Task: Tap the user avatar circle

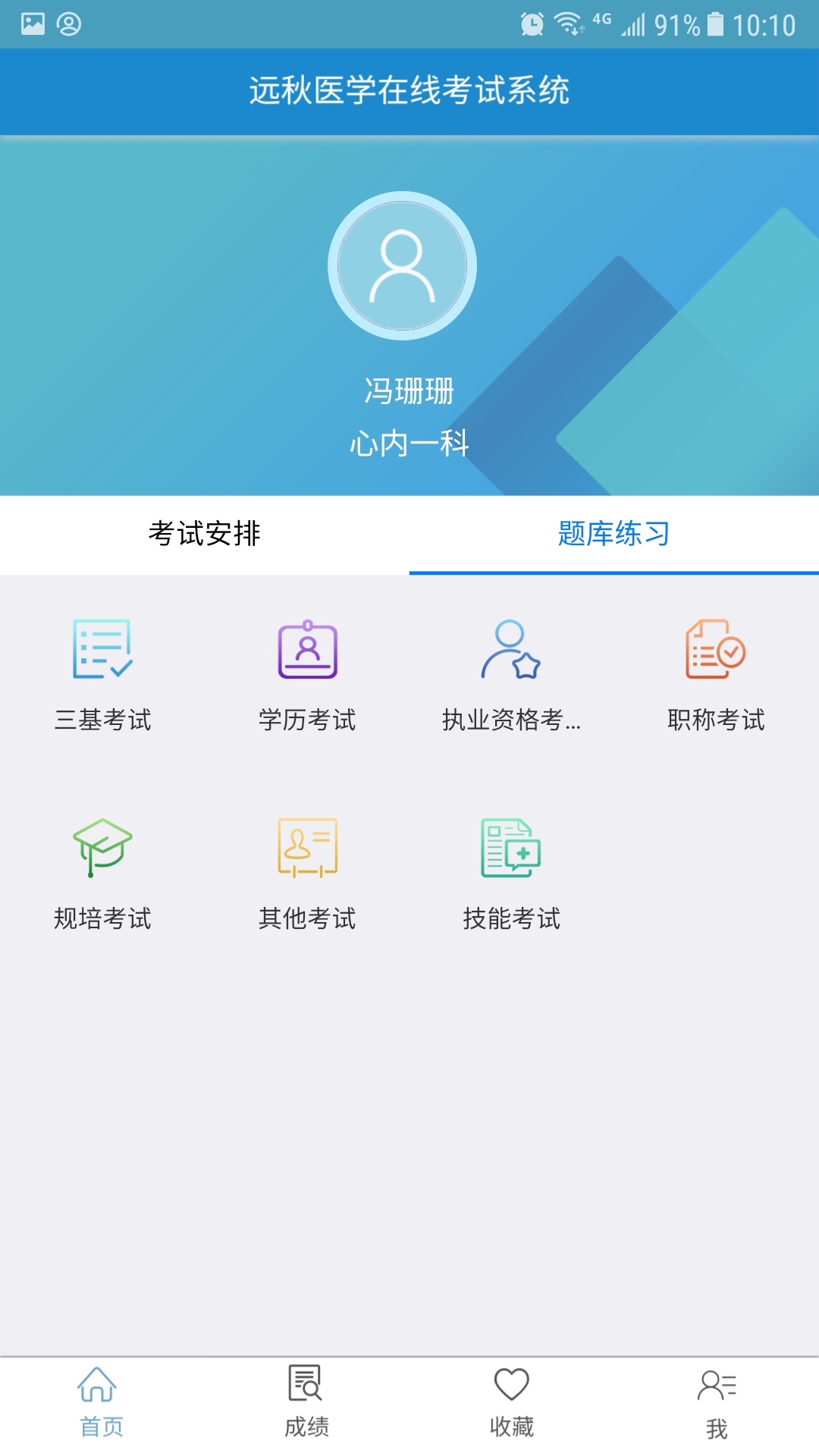Action: [402, 264]
